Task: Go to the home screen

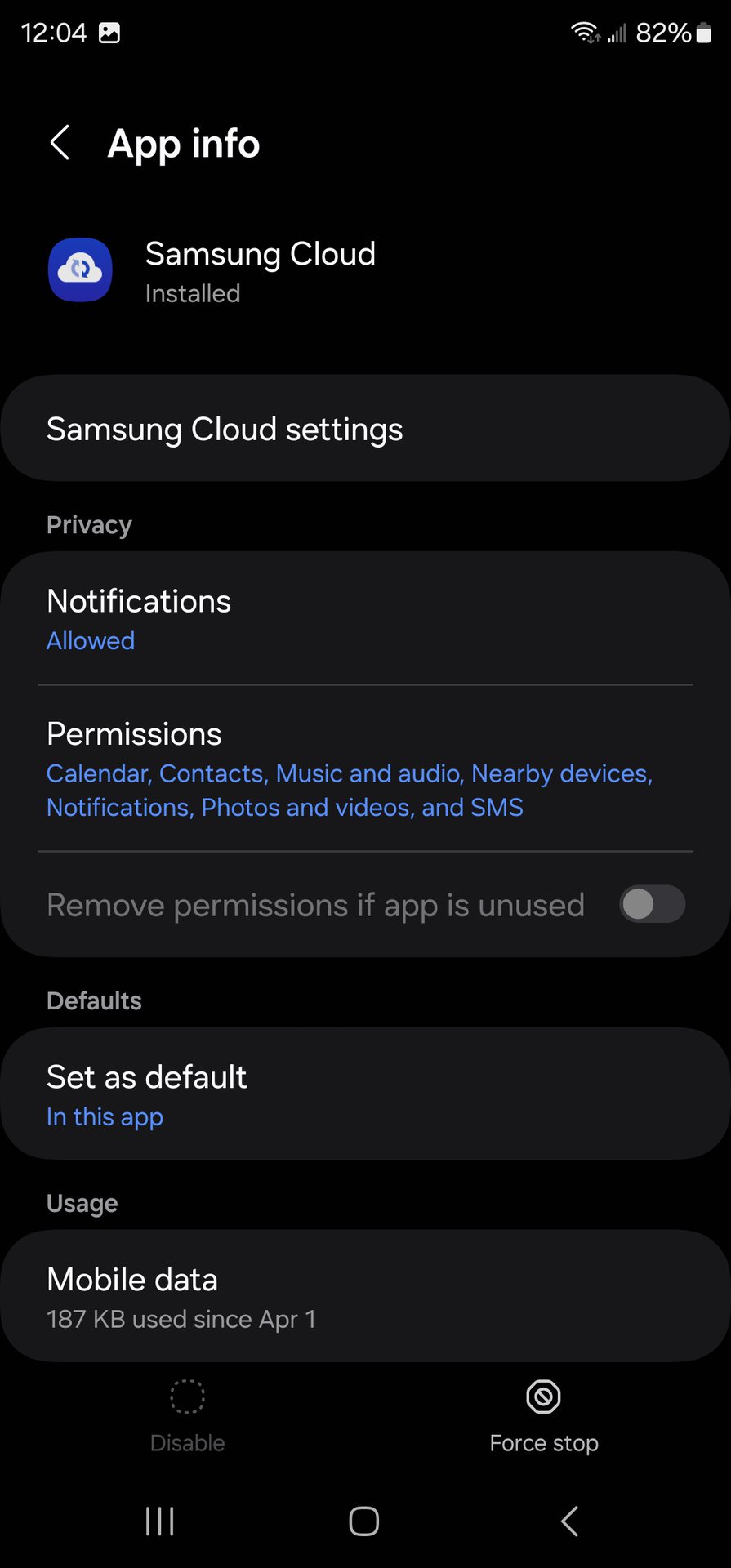Action: point(364,1521)
